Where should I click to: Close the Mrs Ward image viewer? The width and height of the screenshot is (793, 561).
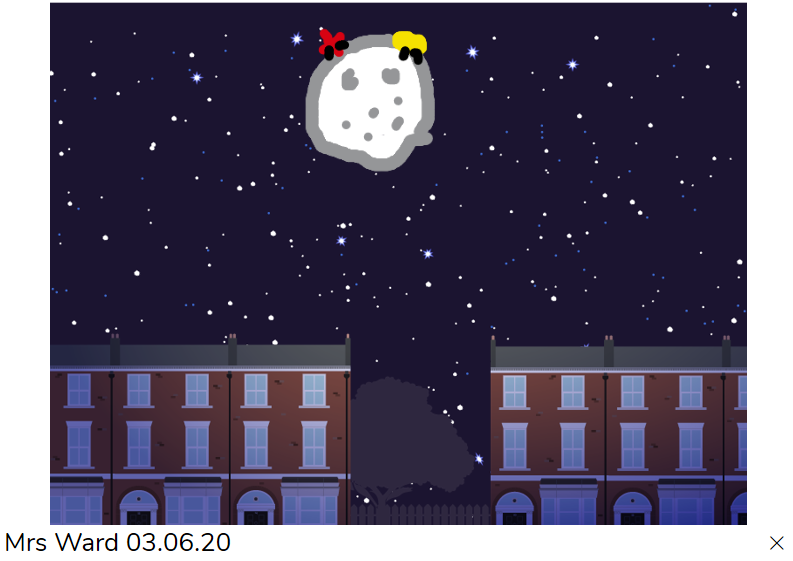777,543
